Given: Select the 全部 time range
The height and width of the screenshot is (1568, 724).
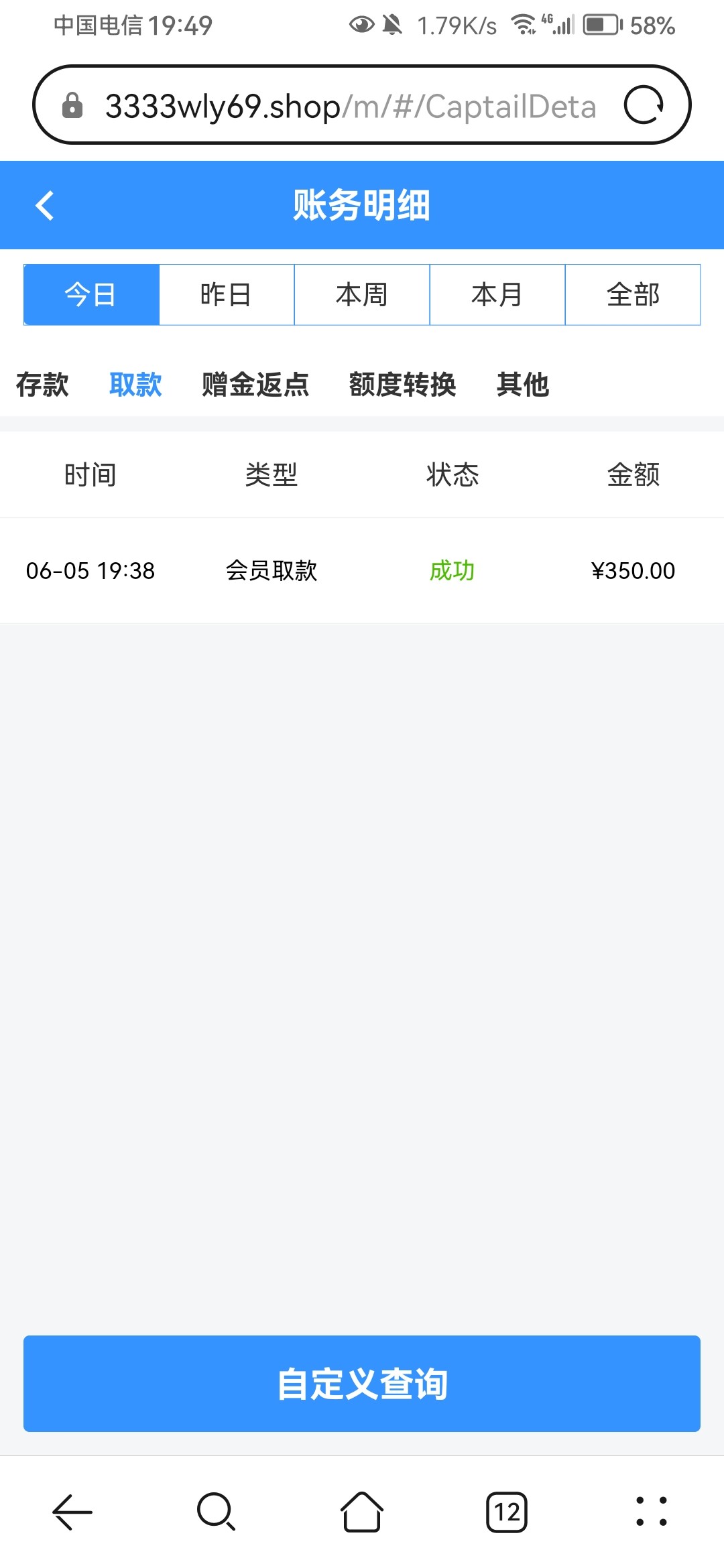Looking at the screenshot, I should 633,295.
